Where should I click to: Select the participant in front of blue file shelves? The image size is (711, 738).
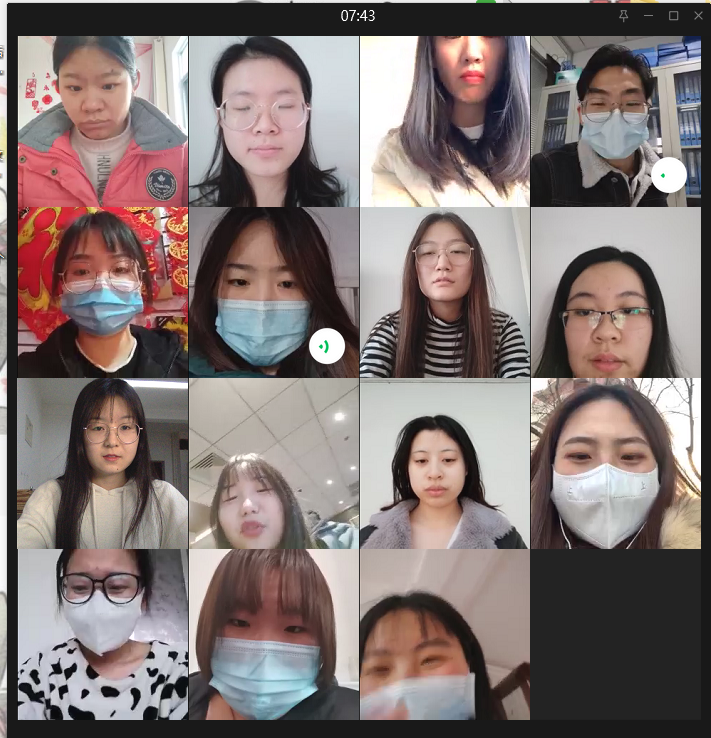(x=615, y=121)
